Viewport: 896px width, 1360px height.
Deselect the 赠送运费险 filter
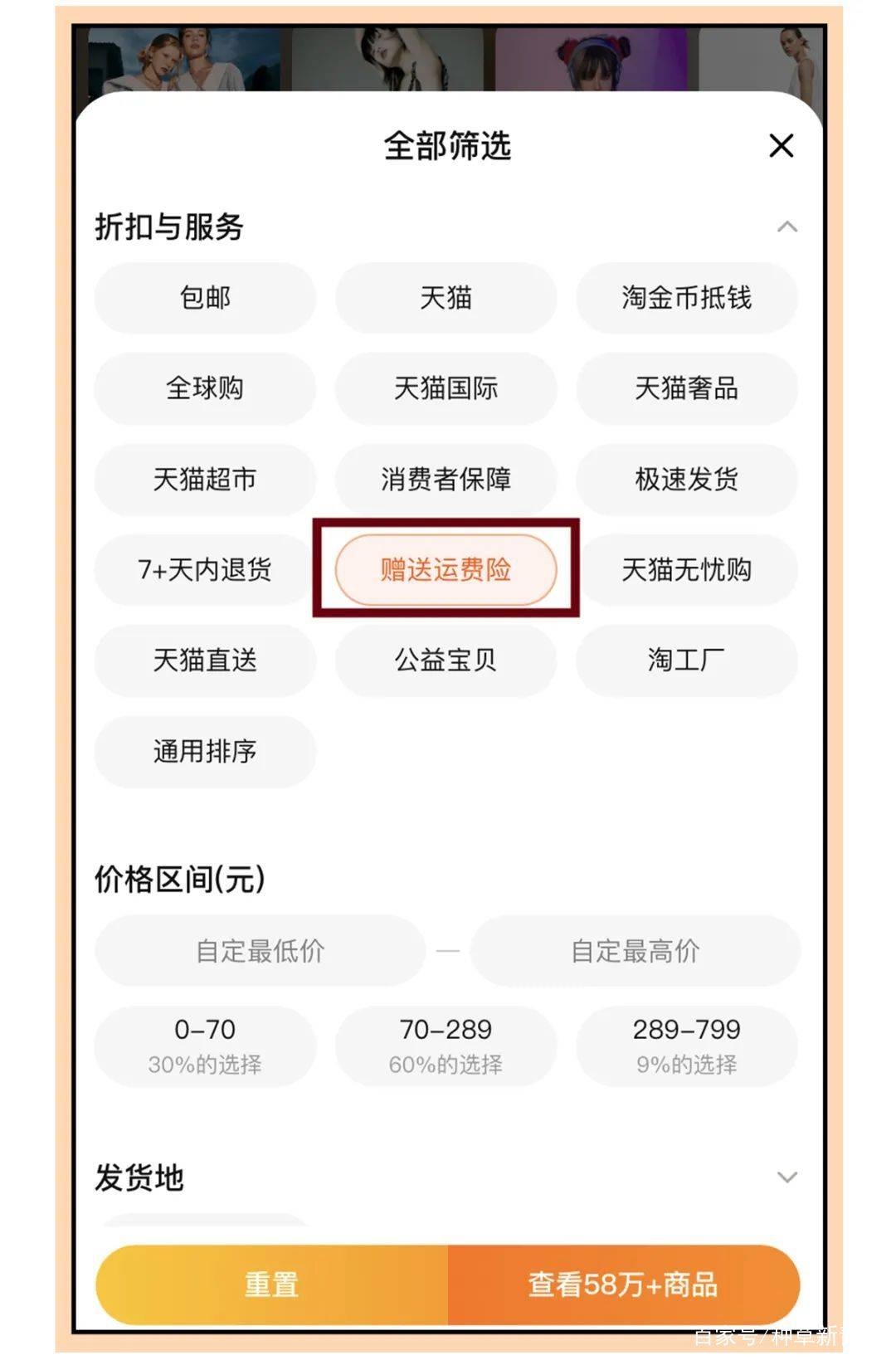coord(446,569)
